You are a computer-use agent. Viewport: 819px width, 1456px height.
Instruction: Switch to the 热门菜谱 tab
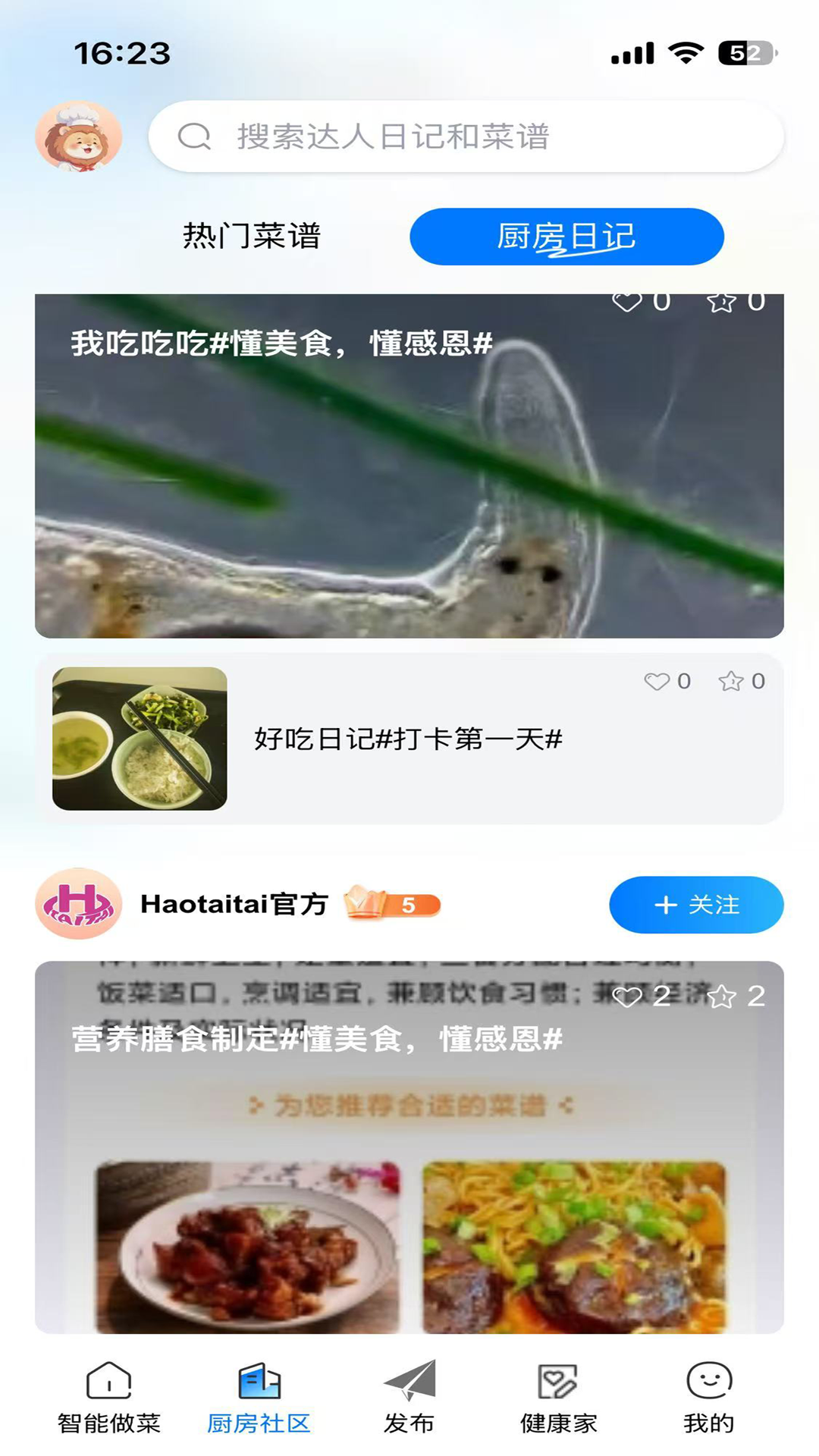[x=252, y=236]
